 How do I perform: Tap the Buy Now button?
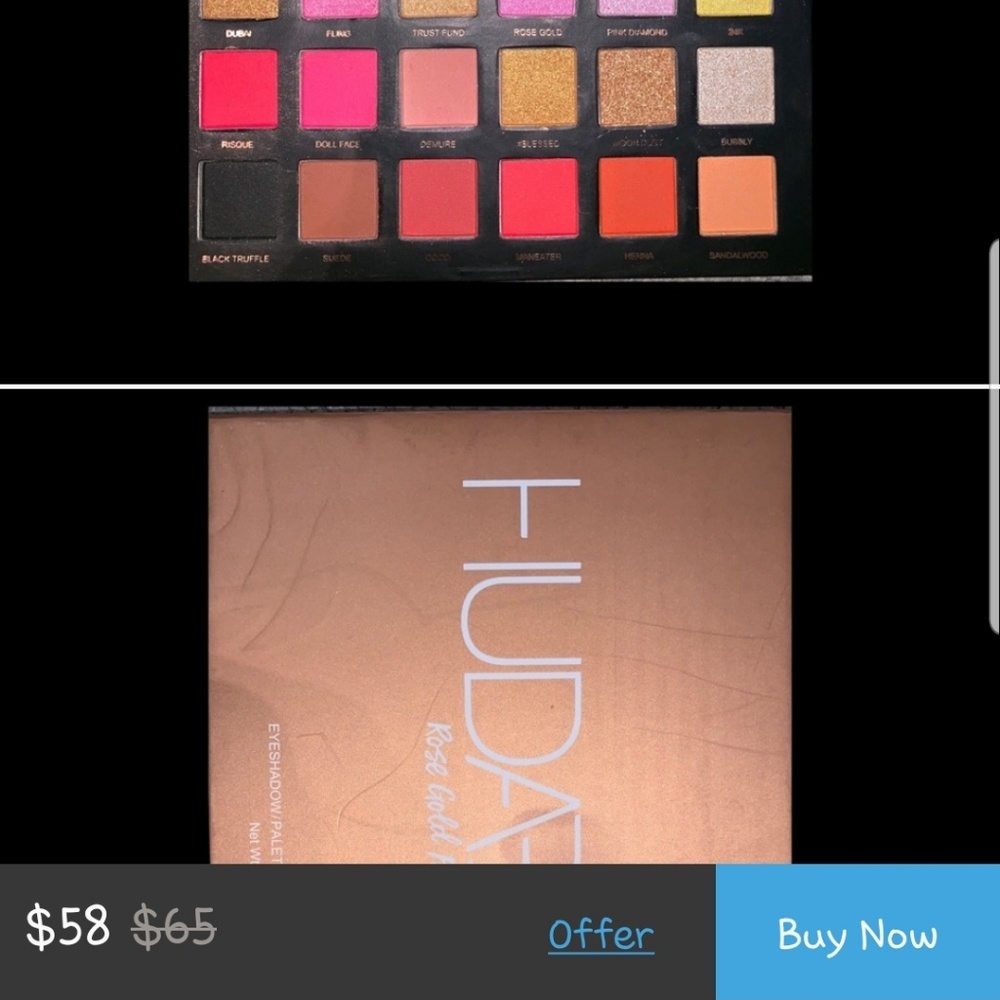tap(857, 933)
